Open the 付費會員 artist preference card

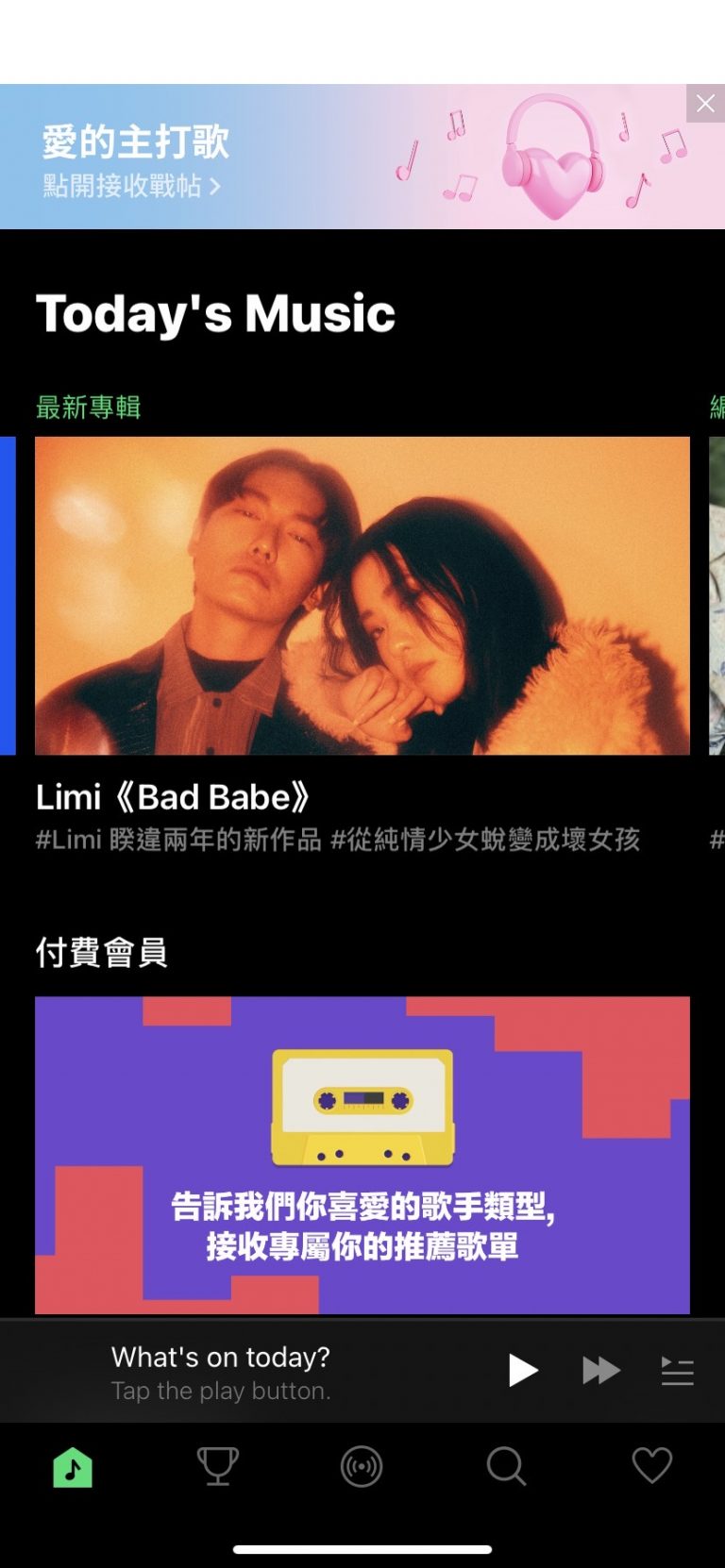tap(362, 1155)
